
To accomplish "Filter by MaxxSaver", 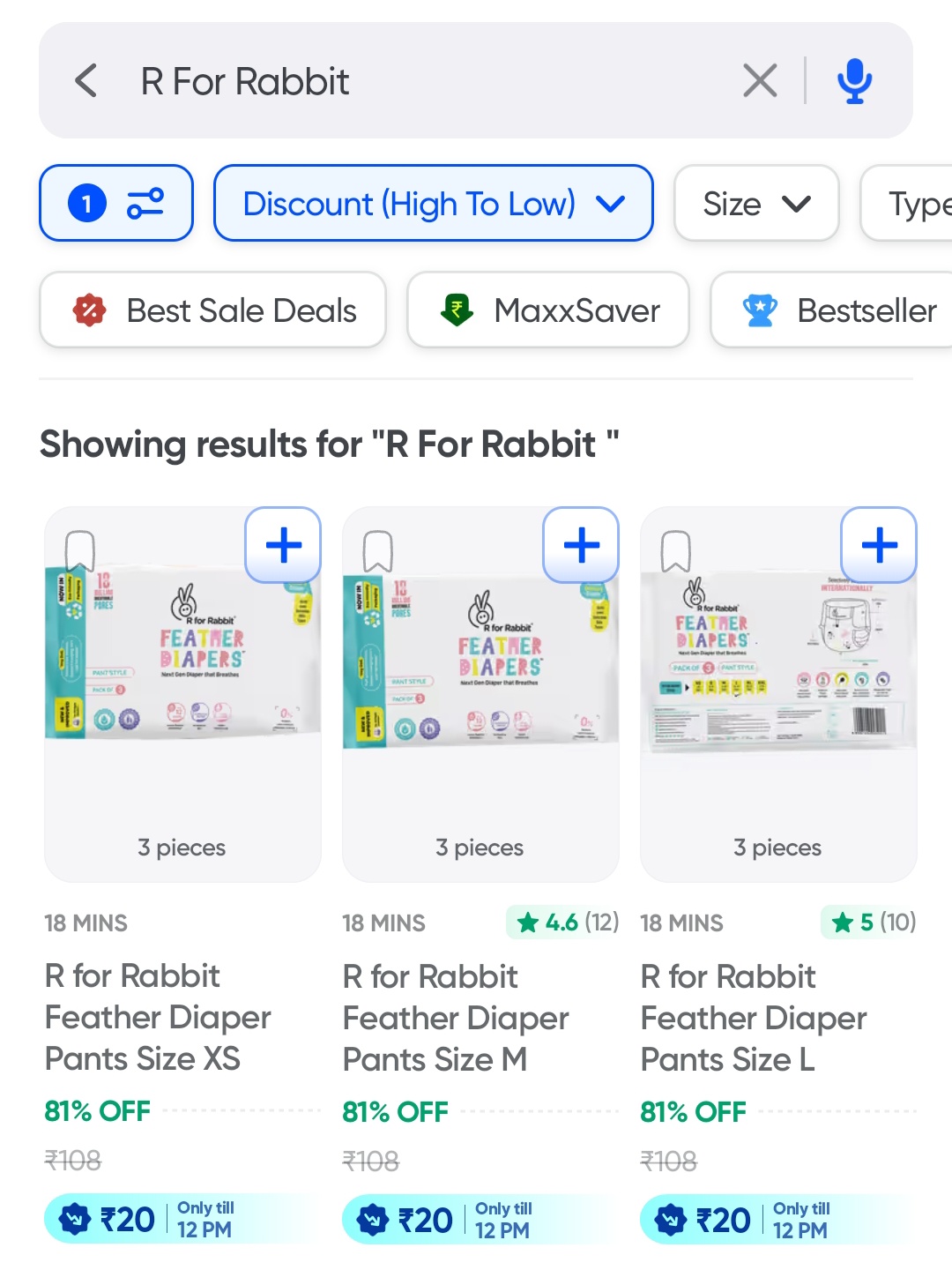I will pos(548,310).
